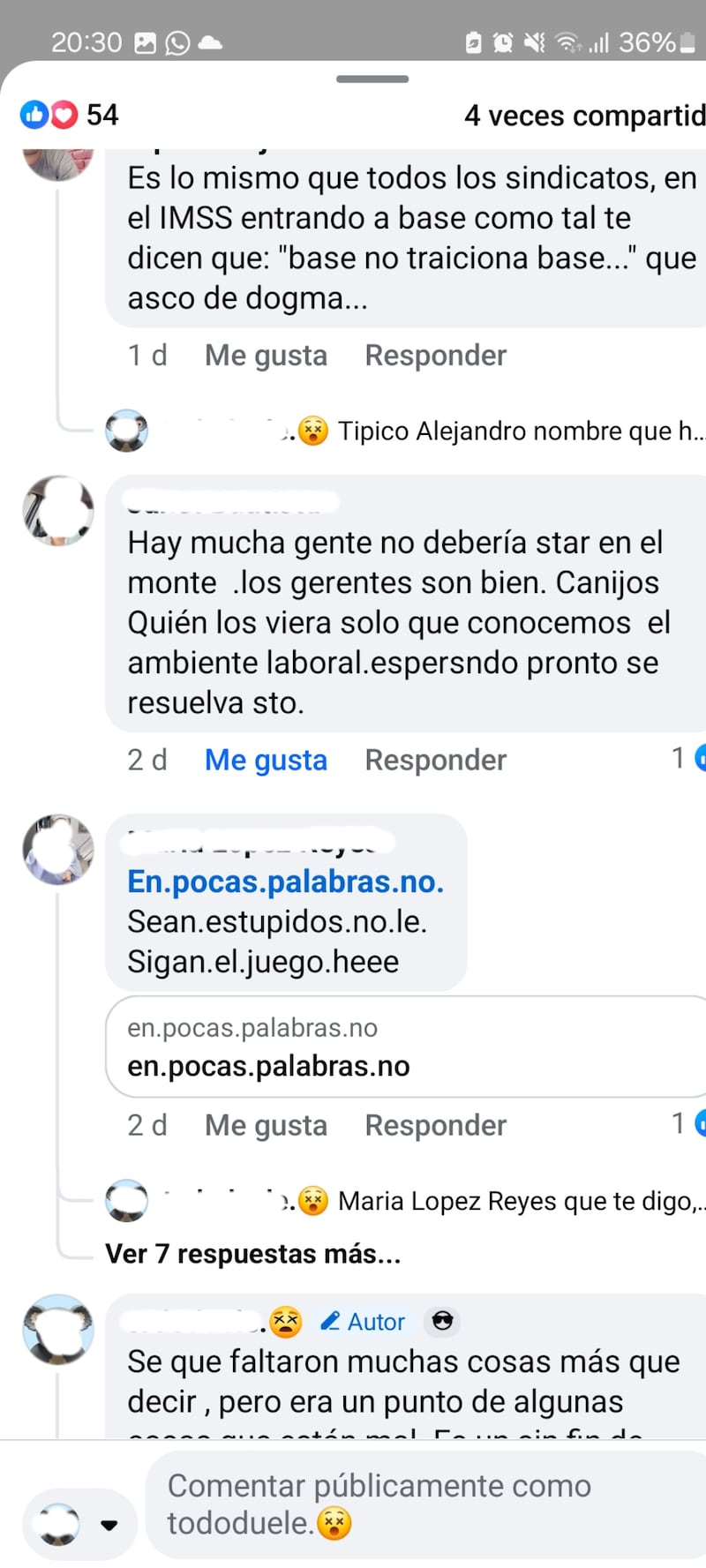Viewport: 706px width, 1568px height.
Task: Expand 'Ver 7 respuestas más...'
Action: coord(252,1253)
